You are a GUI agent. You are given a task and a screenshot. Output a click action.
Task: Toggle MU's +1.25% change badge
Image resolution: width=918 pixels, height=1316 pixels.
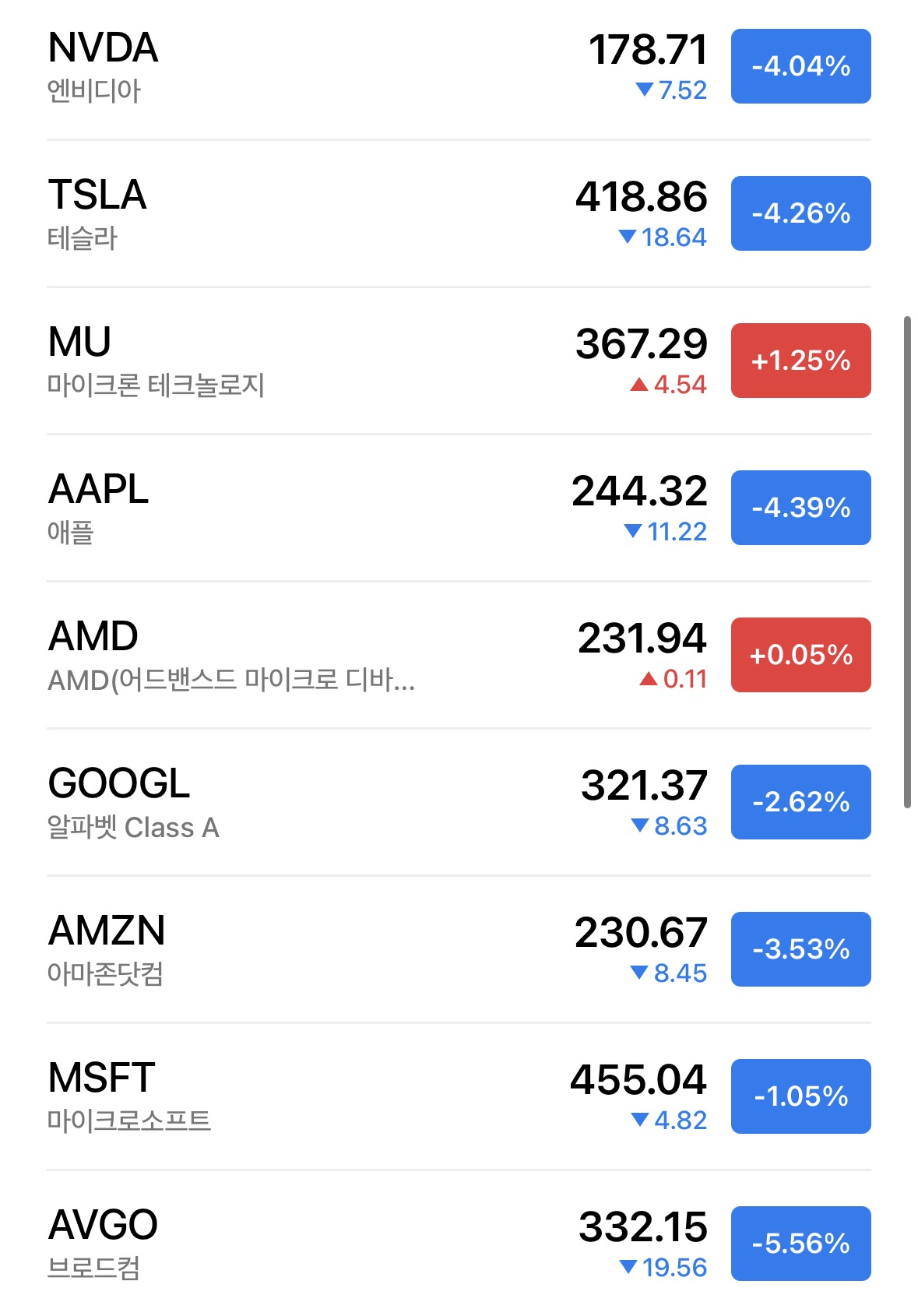pyautogui.click(x=800, y=361)
